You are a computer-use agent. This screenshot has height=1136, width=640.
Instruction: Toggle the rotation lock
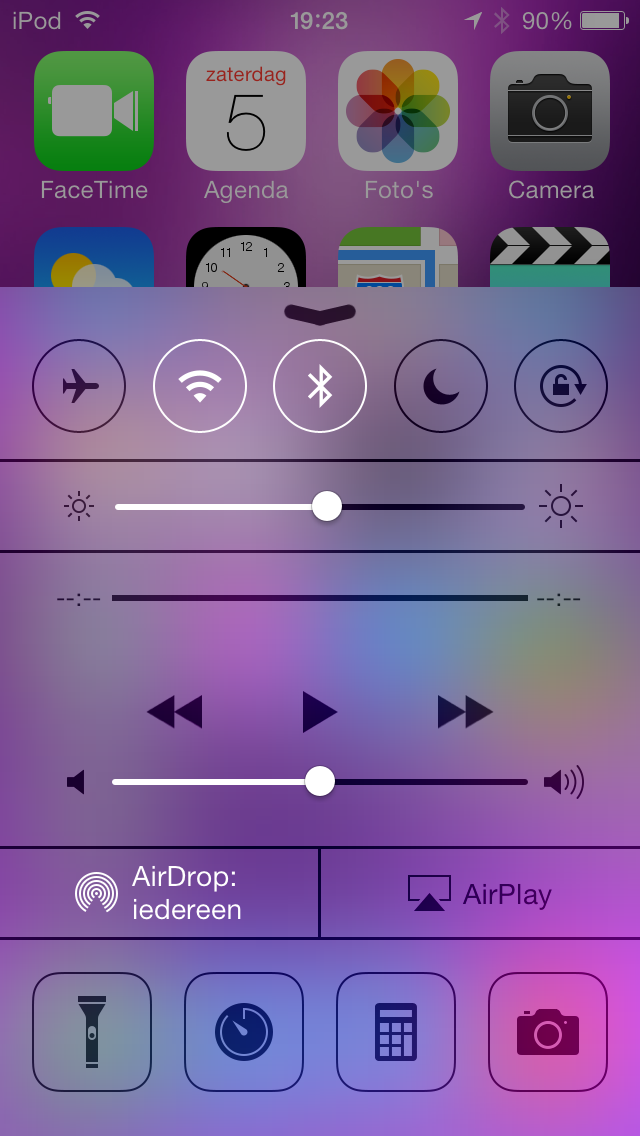(561, 386)
